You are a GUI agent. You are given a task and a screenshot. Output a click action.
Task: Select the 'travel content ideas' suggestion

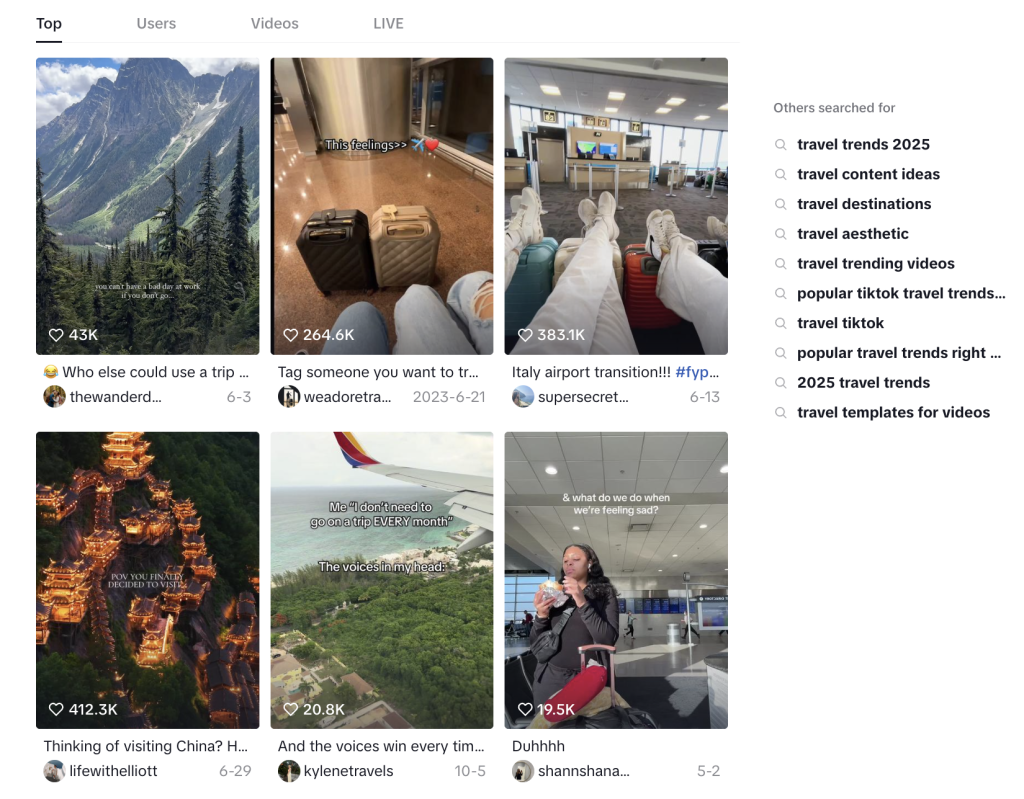coord(868,174)
